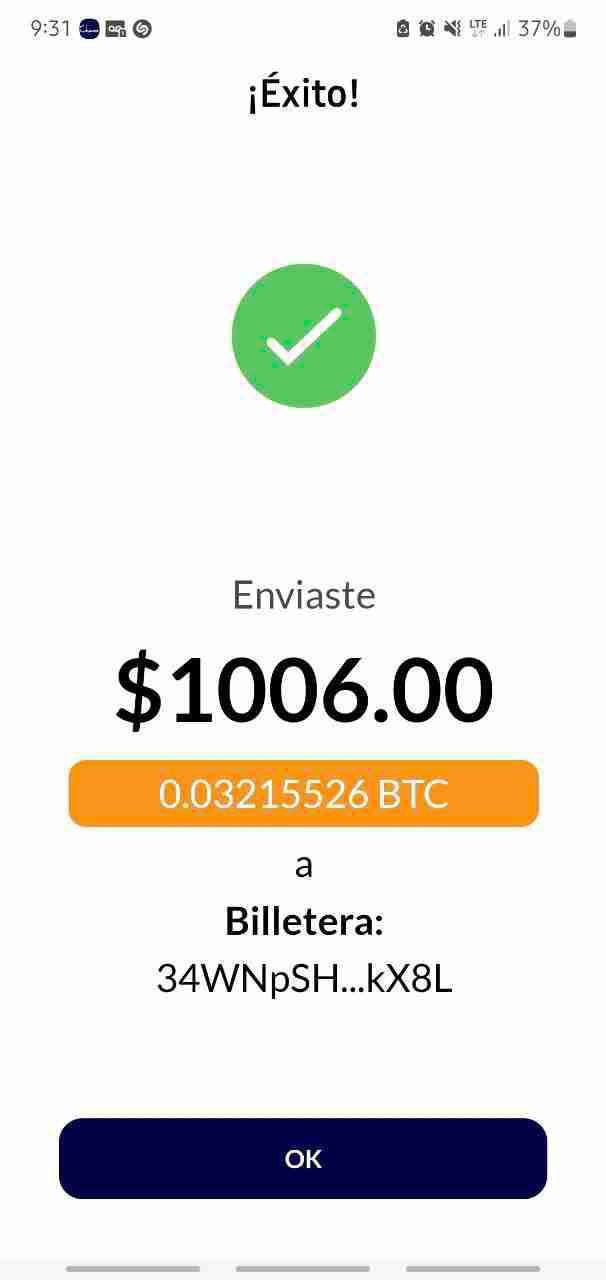Tap OK to dismiss success screen

(303, 1158)
